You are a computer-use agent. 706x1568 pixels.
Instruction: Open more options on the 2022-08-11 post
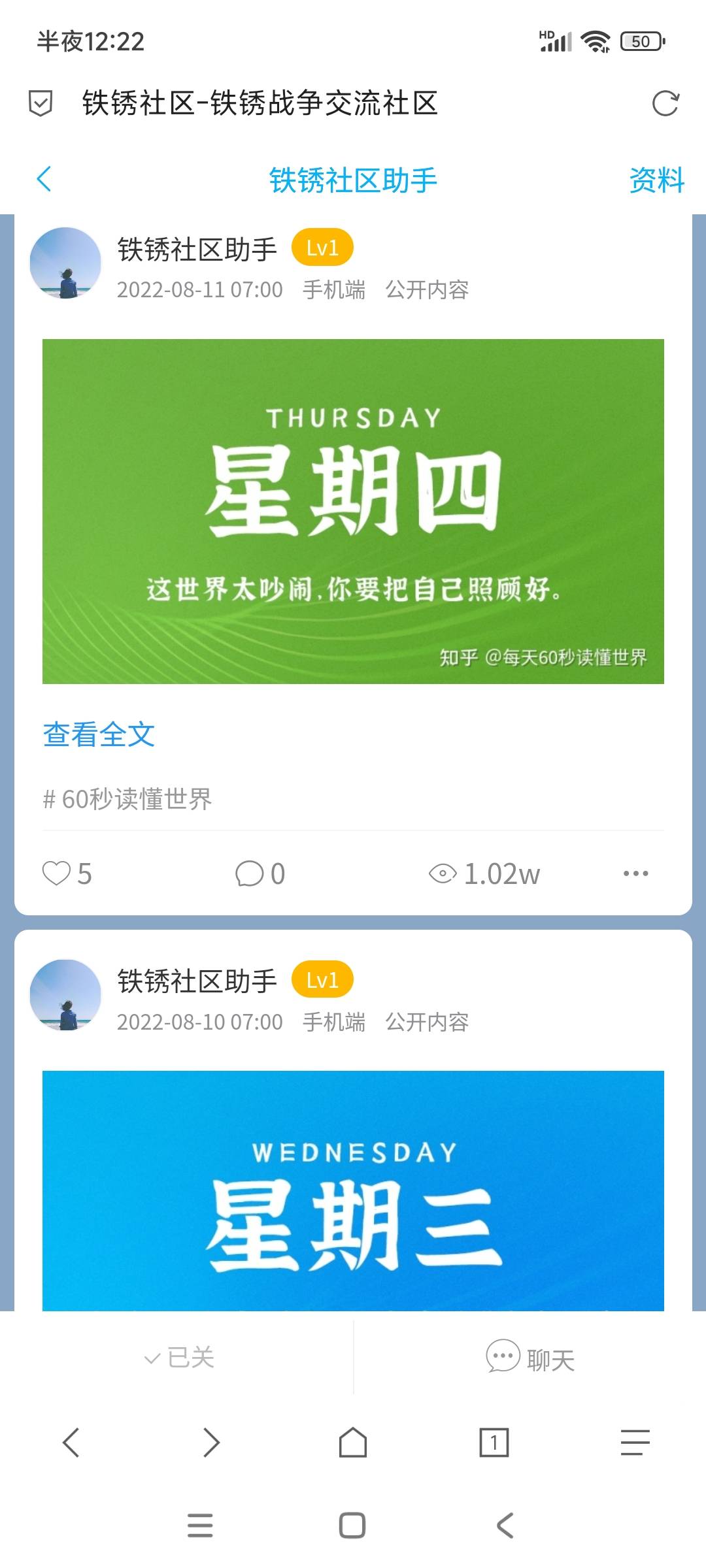635,874
